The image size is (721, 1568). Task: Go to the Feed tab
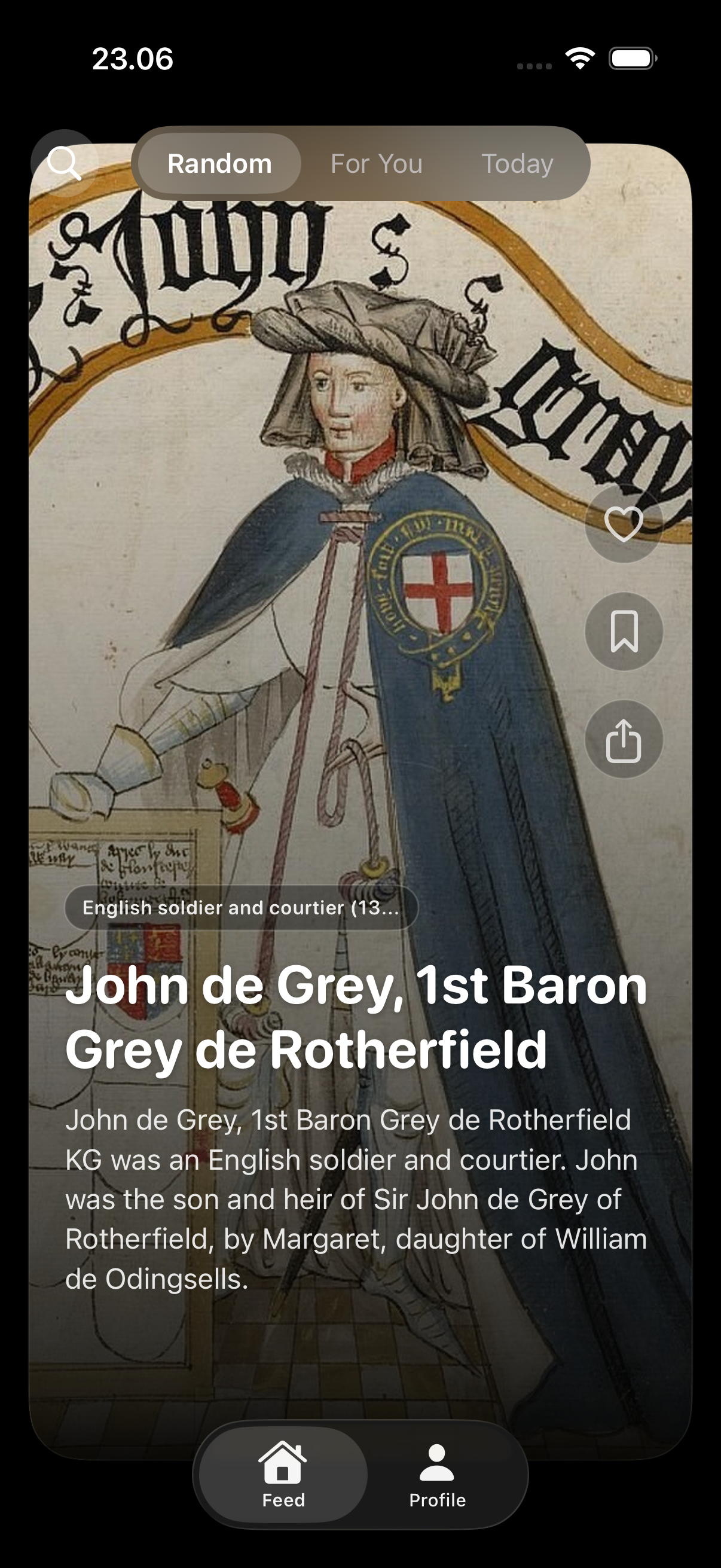(283, 1474)
